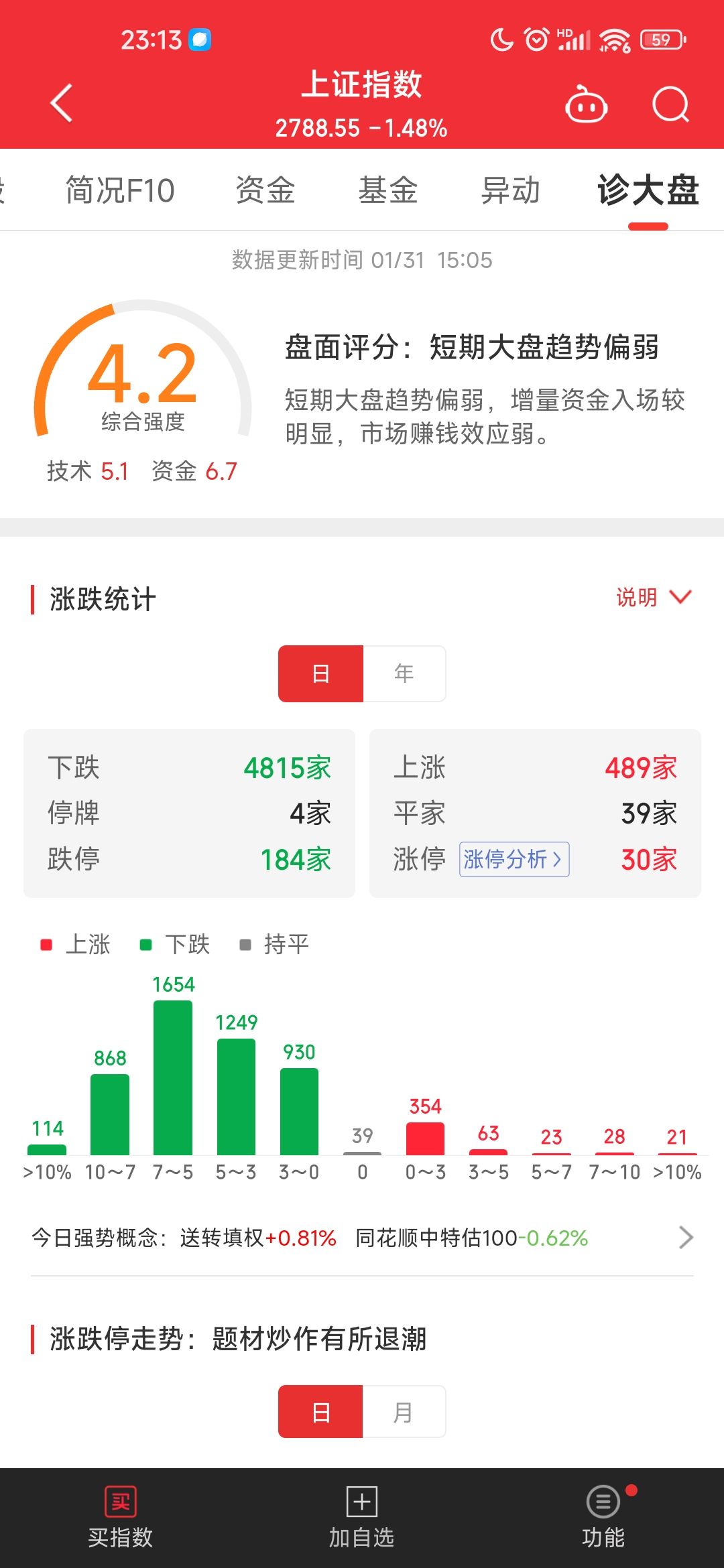This screenshot has width=724, height=1568.
Task: Select the 诊大盘 tab
Action: tap(648, 190)
